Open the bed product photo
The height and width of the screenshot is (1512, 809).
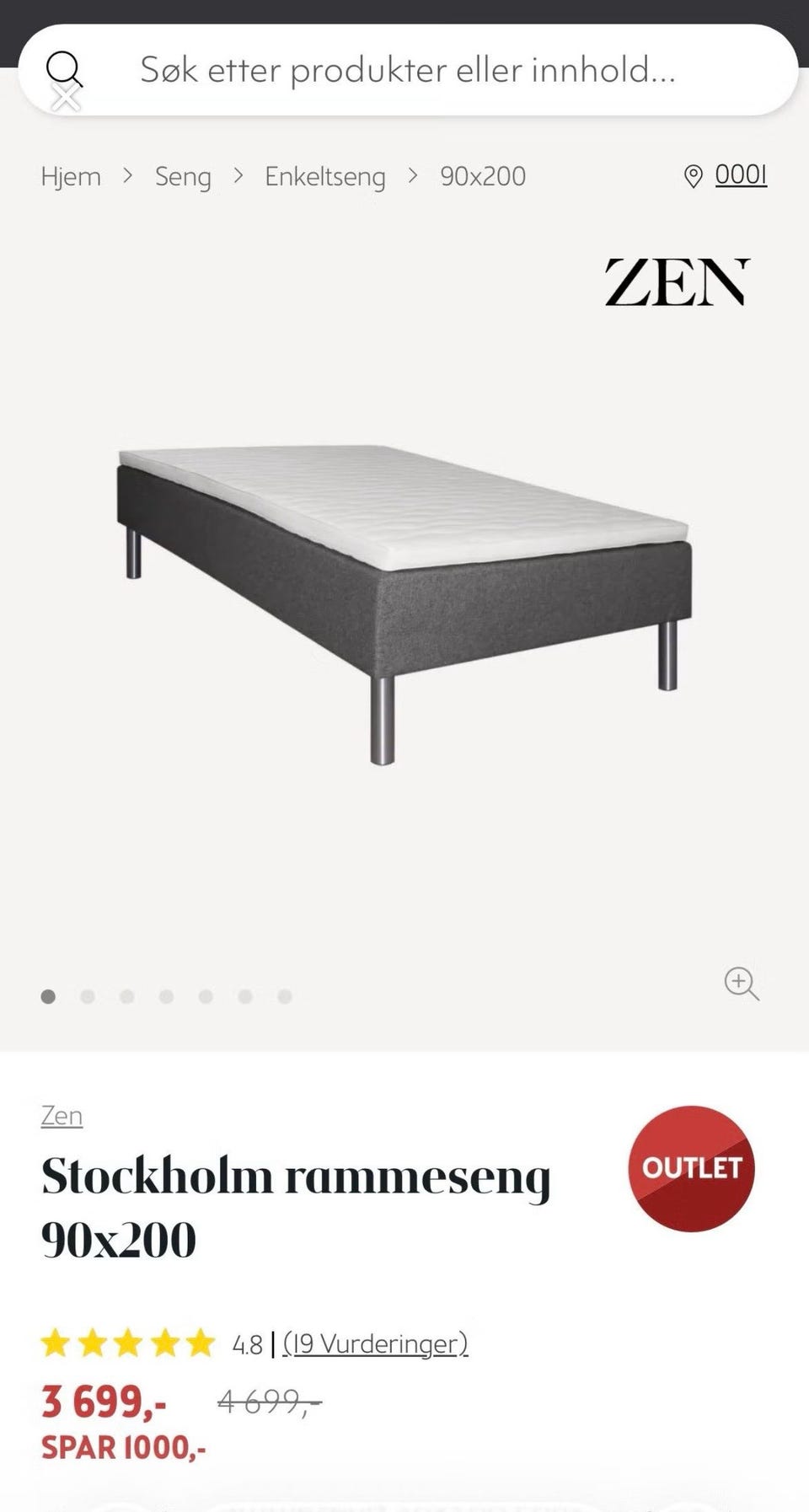tap(404, 604)
